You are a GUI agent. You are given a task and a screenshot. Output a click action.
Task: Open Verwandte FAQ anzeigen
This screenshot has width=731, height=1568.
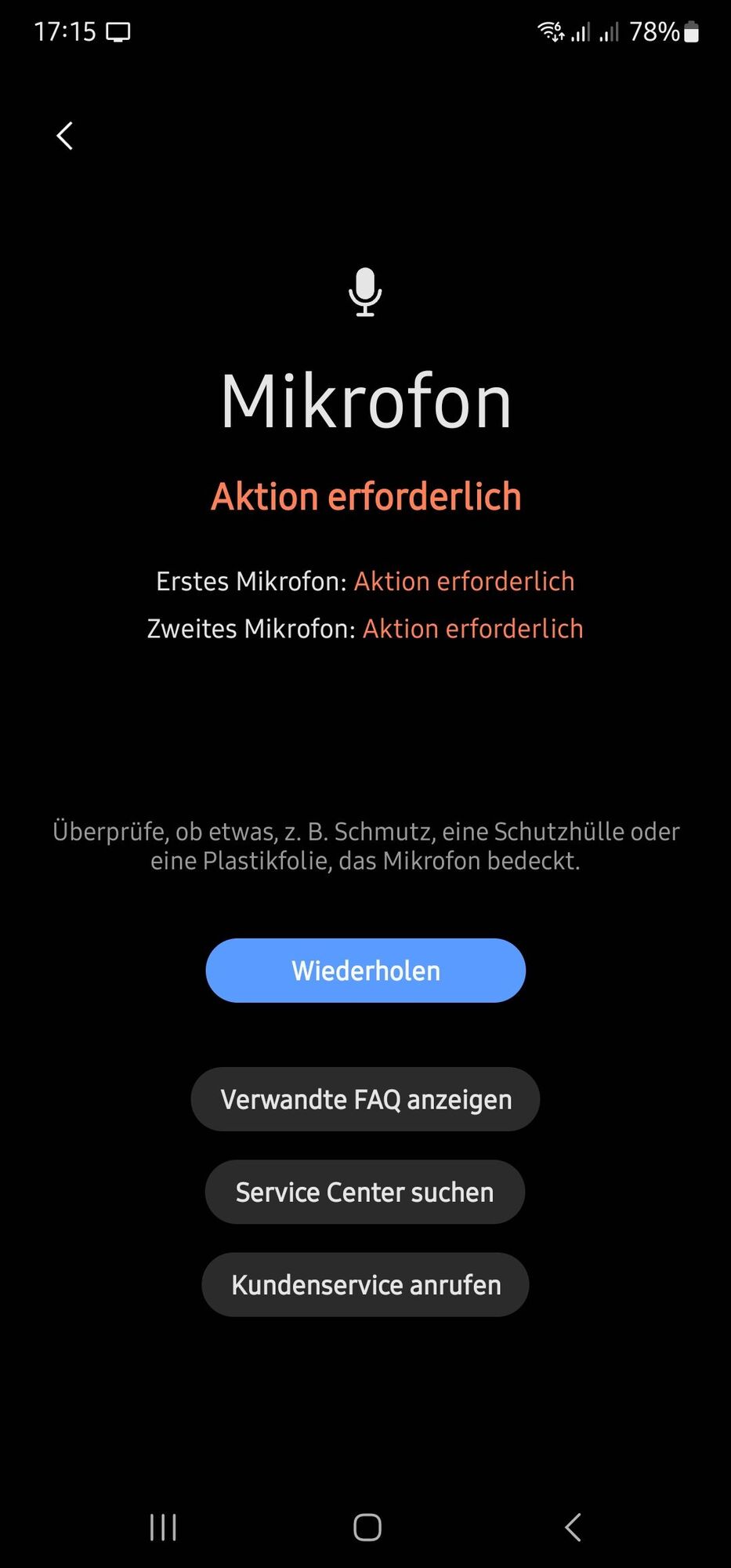(365, 1099)
